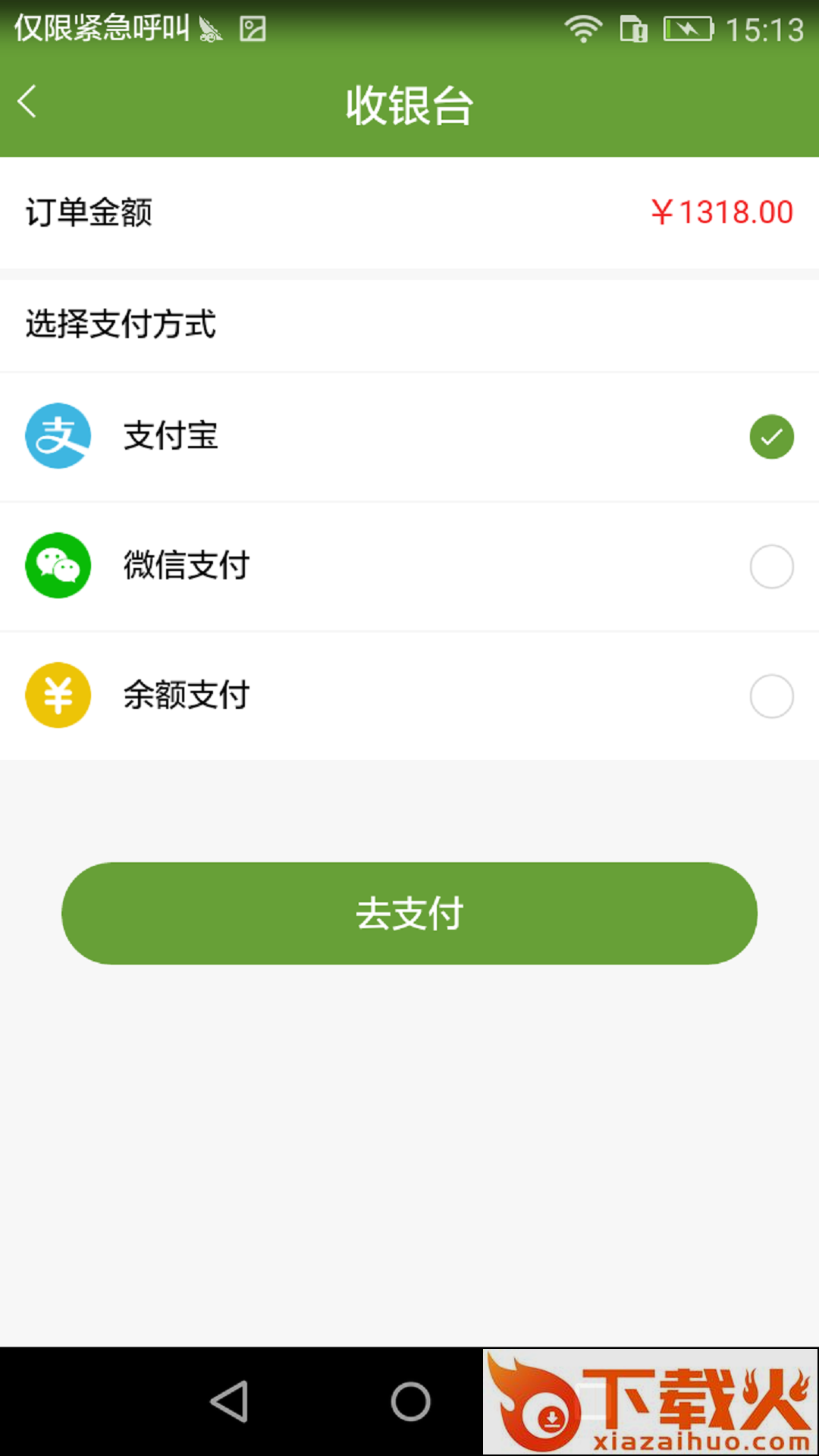
Task: Go back from the 收银台 page
Action: (28, 102)
